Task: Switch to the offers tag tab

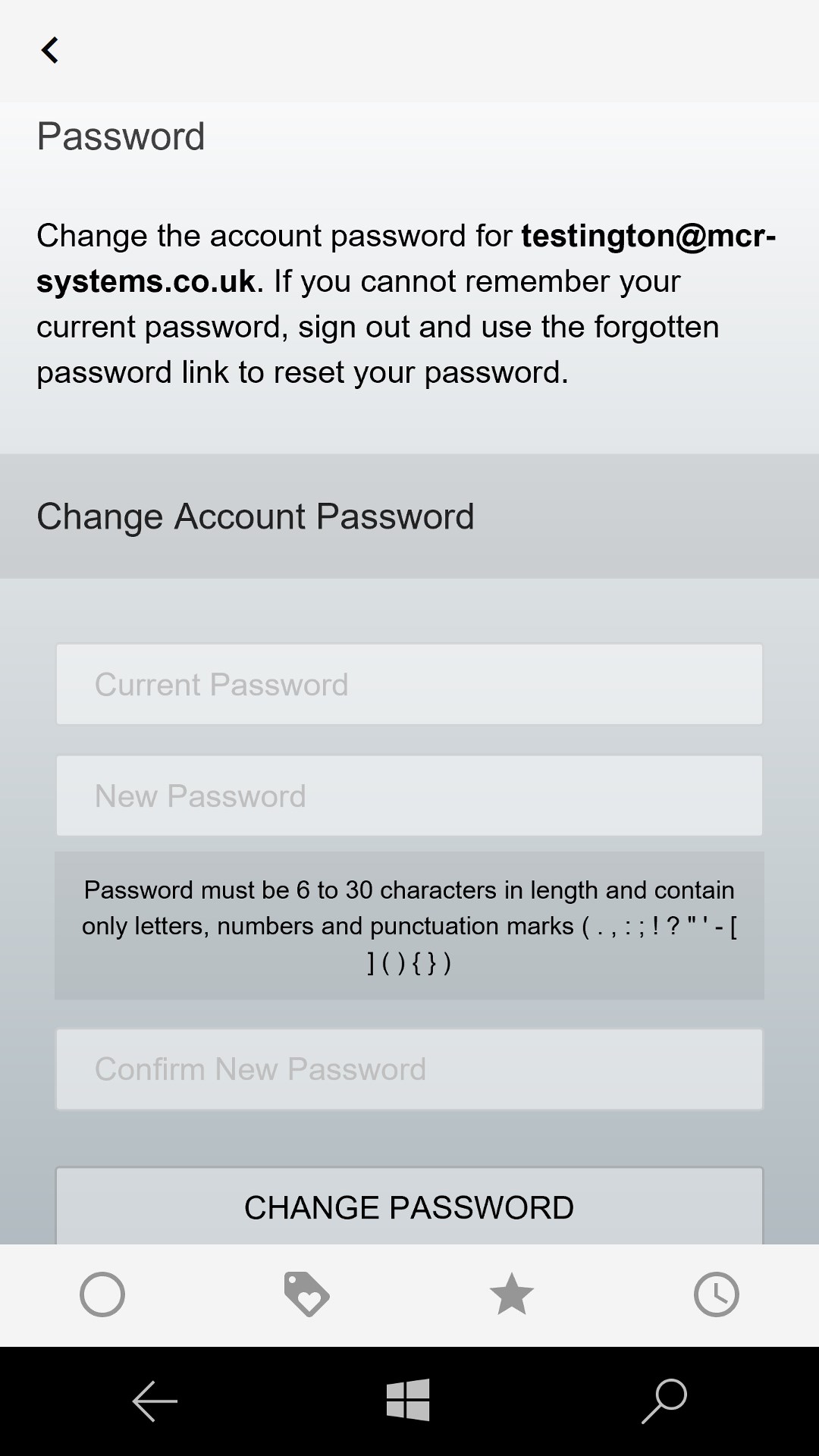Action: coord(306,1294)
